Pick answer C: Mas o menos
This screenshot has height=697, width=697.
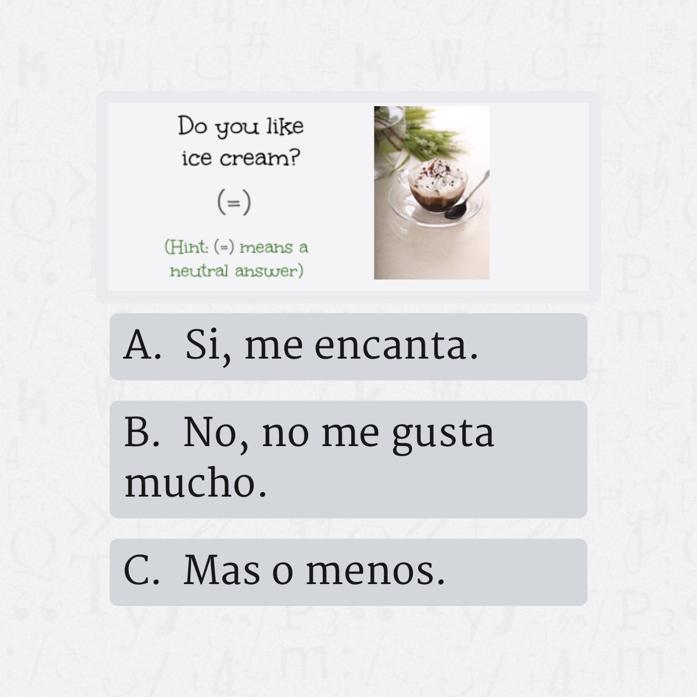[348, 572]
